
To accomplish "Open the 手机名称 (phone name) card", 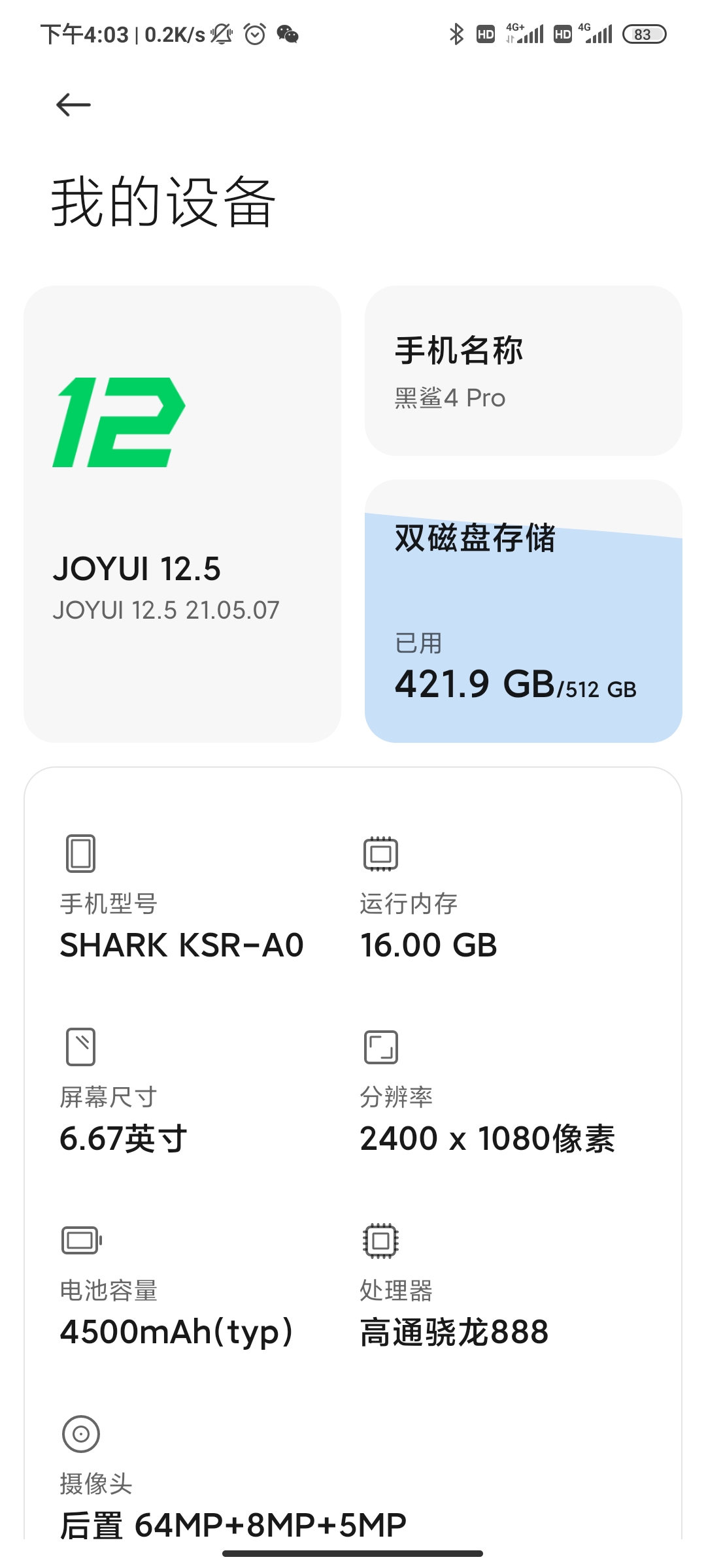I will coord(523,370).
